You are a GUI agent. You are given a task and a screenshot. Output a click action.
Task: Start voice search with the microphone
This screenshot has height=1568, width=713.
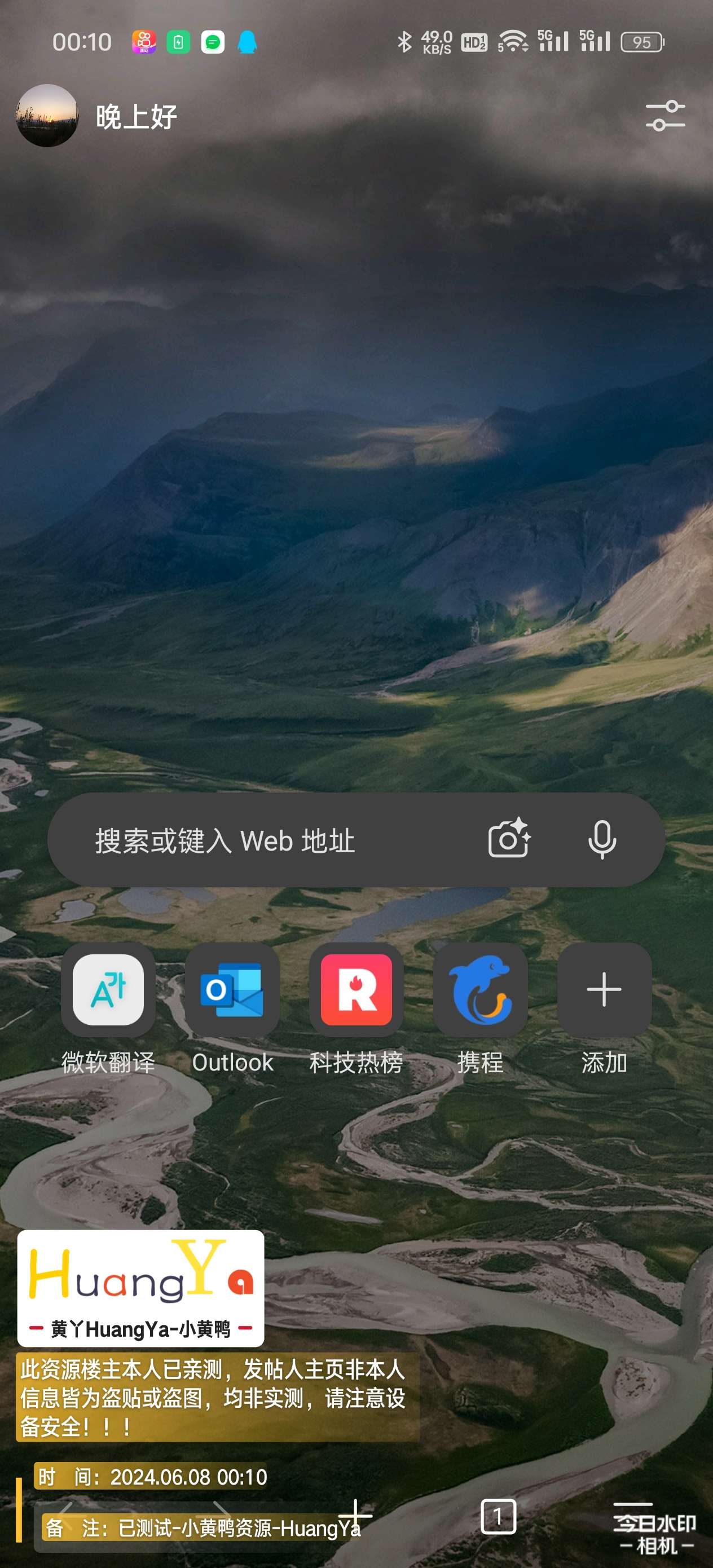[601, 839]
